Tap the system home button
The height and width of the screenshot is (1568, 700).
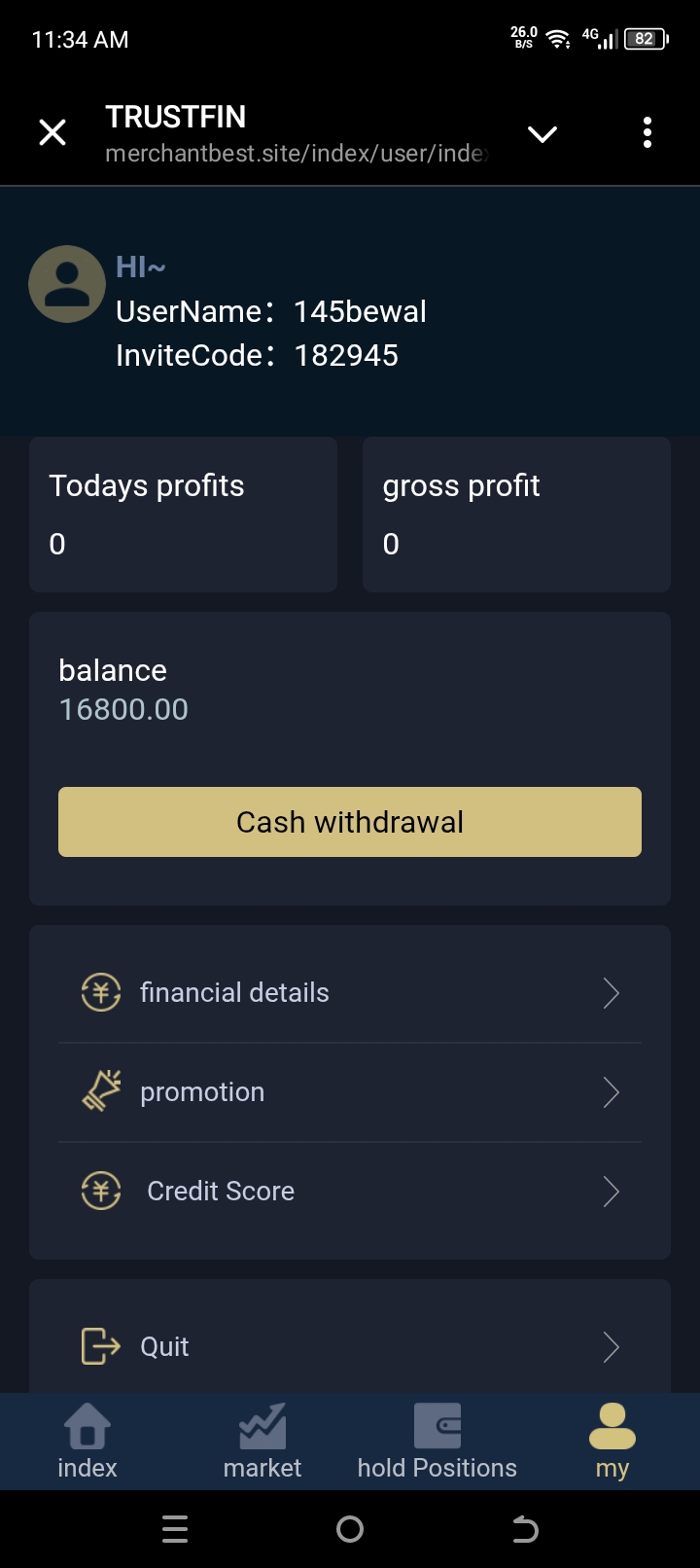[350, 1530]
